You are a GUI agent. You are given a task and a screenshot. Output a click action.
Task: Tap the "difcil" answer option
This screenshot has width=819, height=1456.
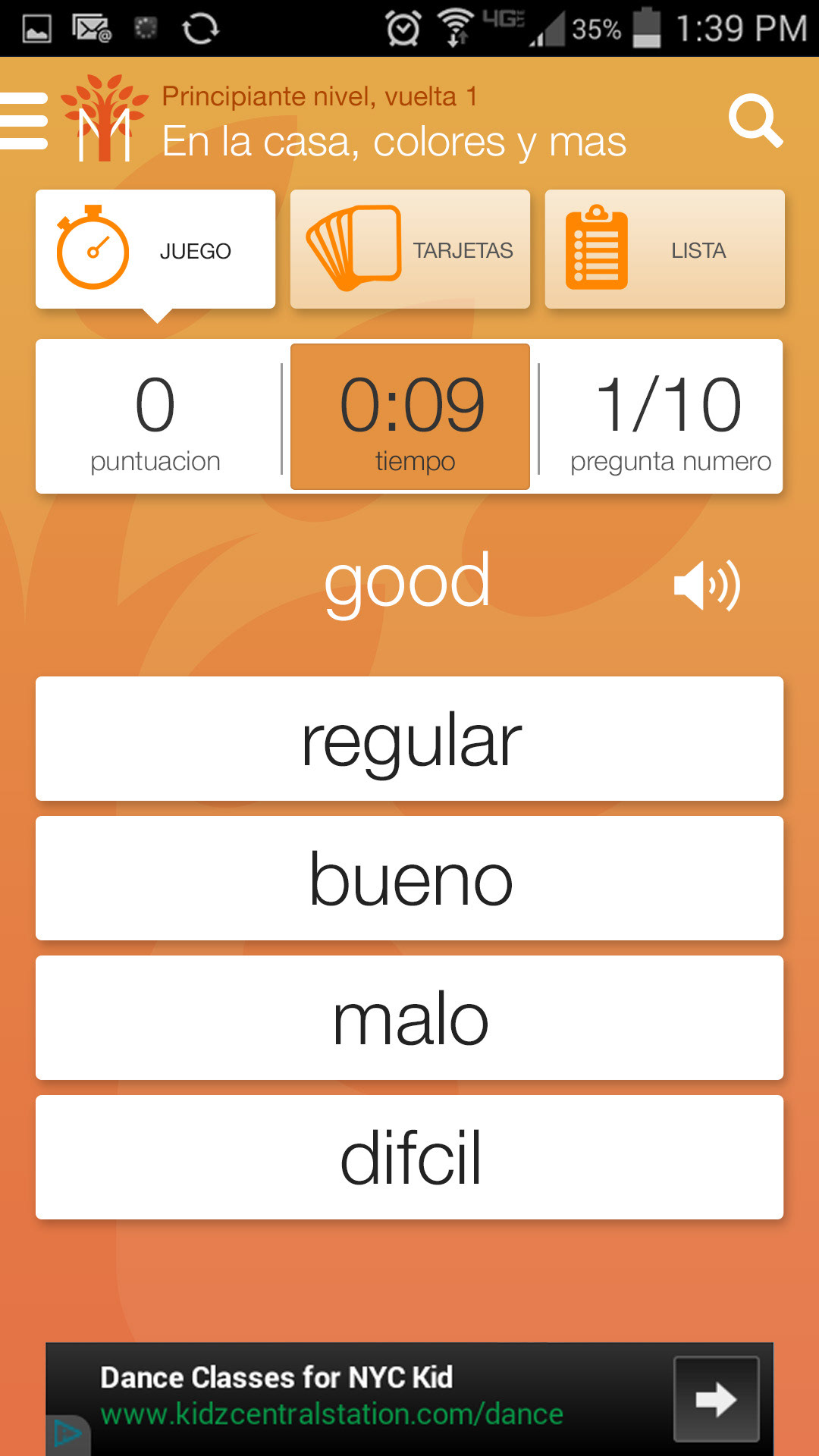click(409, 1157)
